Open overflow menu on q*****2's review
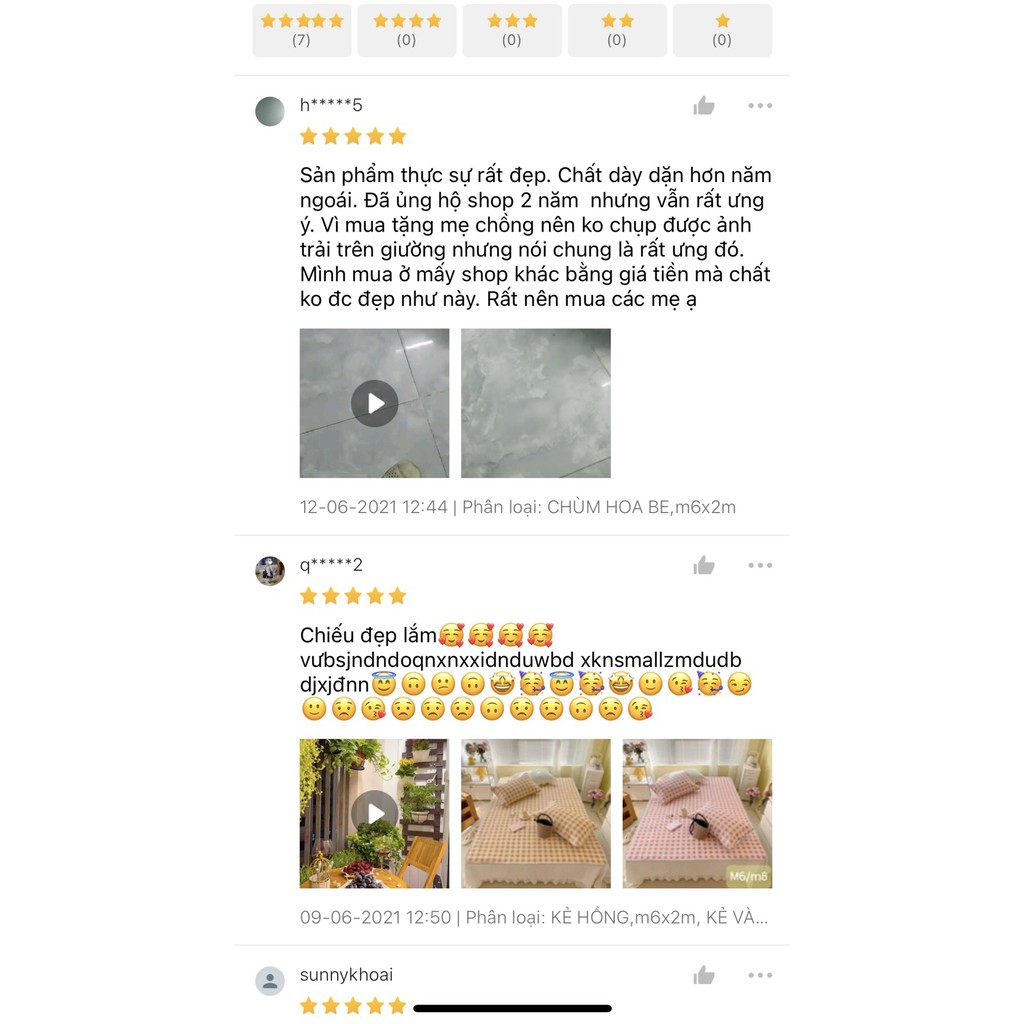 [x=760, y=566]
